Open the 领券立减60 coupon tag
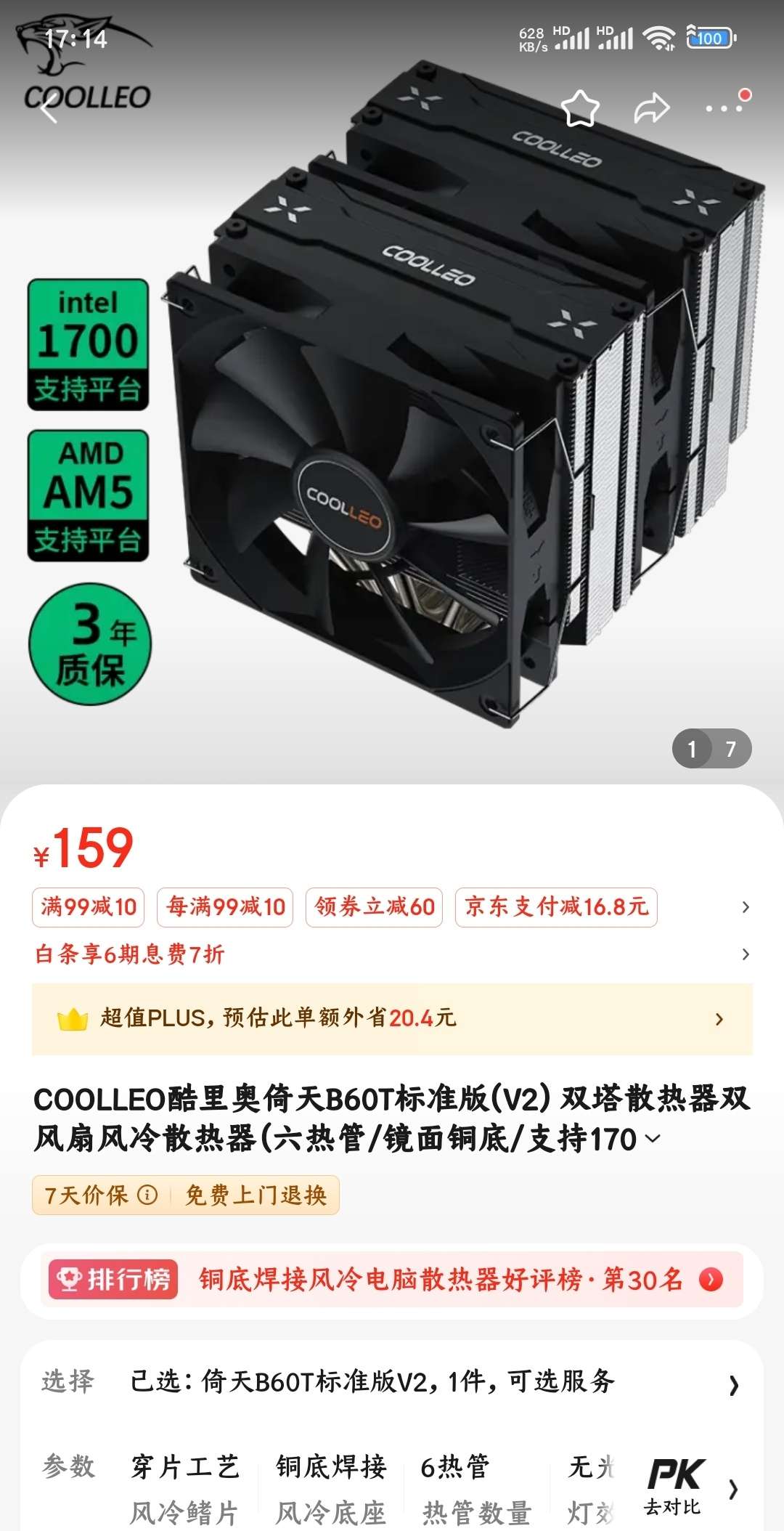Image resolution: width=784 pixels, height=1531 pixels. click(x=374, y=906)
